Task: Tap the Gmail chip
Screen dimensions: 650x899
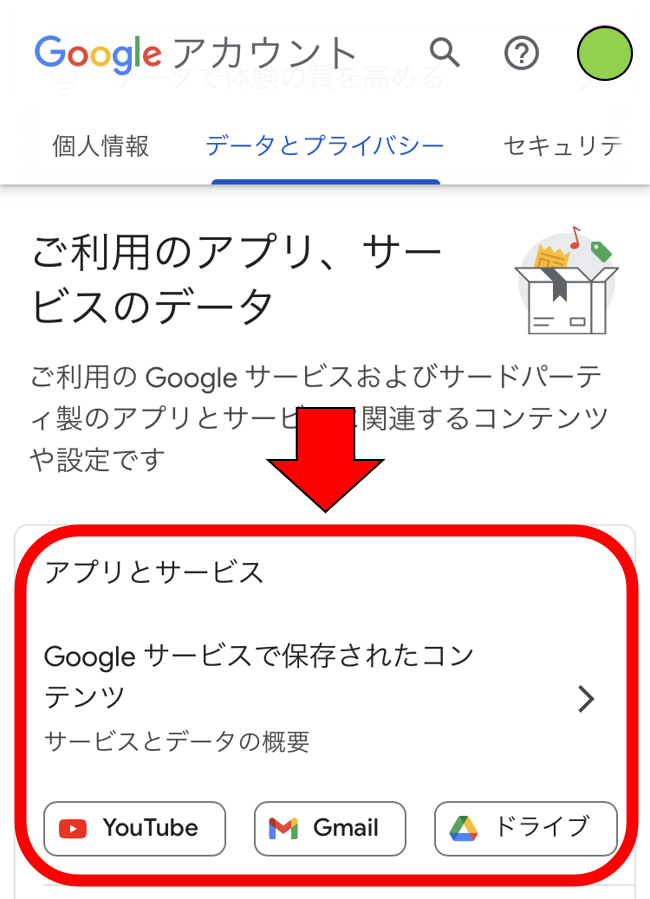Action: click(x=330, y=828)
